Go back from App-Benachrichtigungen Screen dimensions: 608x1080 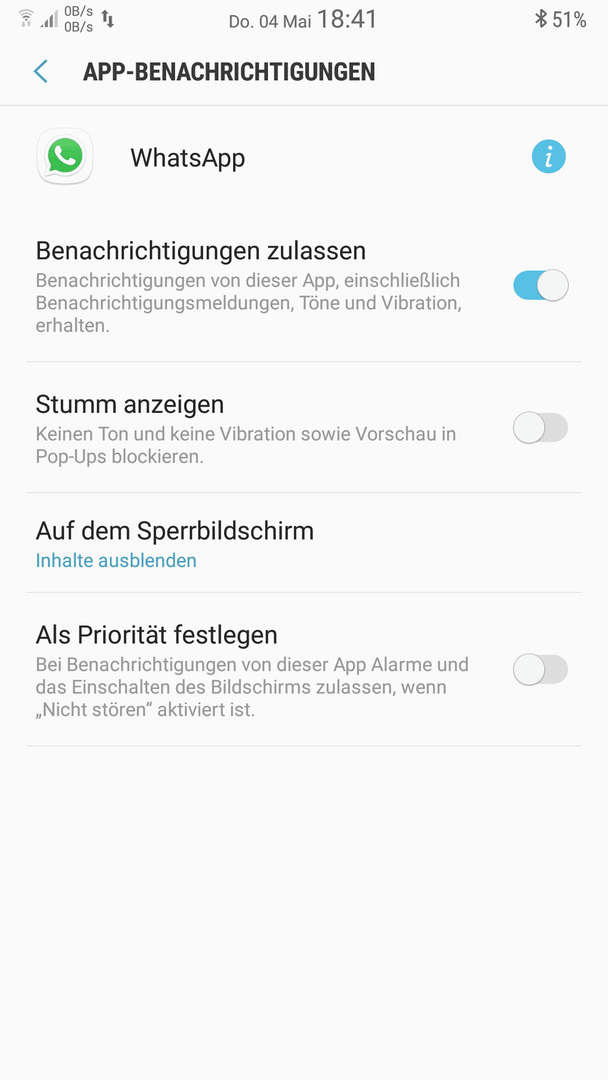pyautogui.click(x=41, y=72)
